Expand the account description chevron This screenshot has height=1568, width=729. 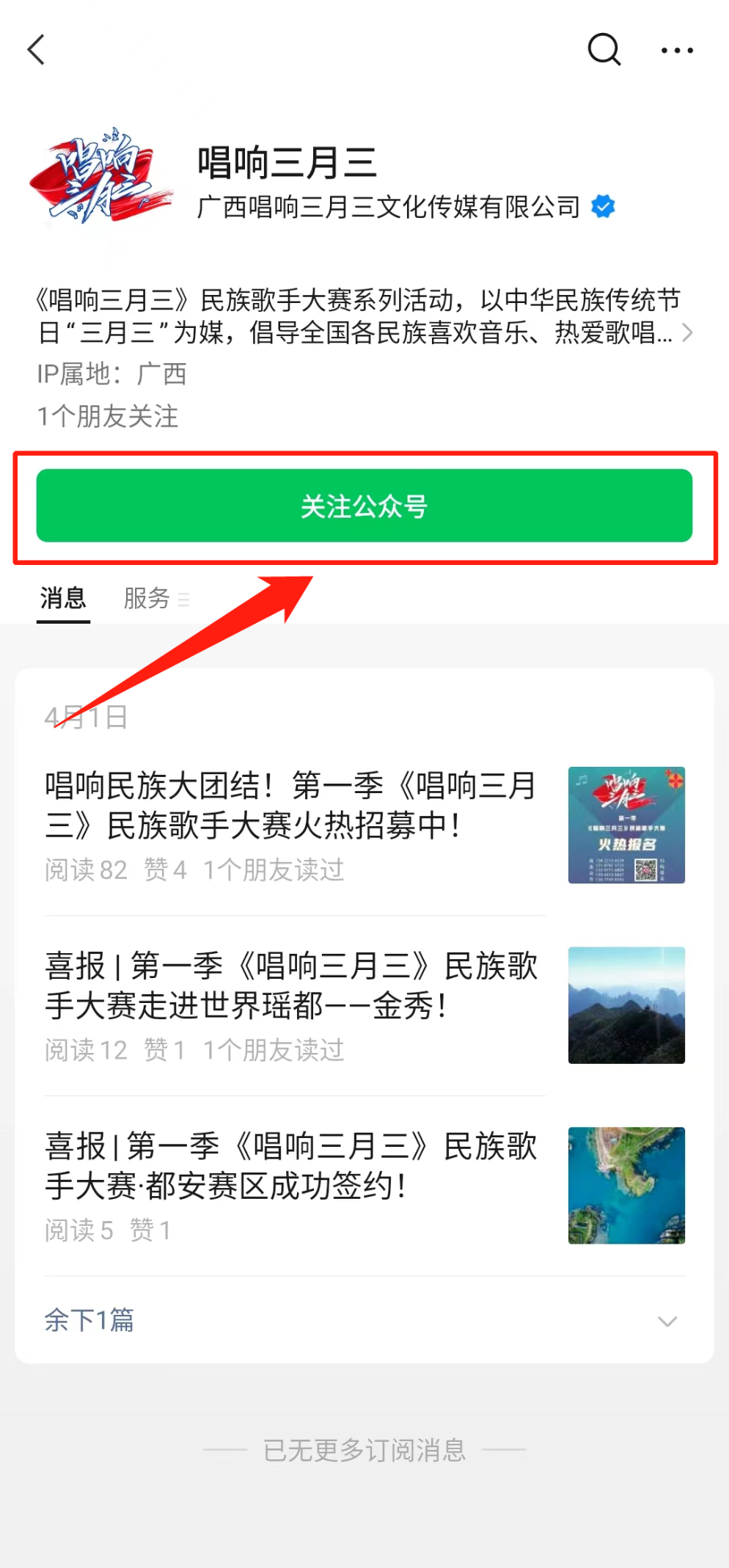click(686, 332)
